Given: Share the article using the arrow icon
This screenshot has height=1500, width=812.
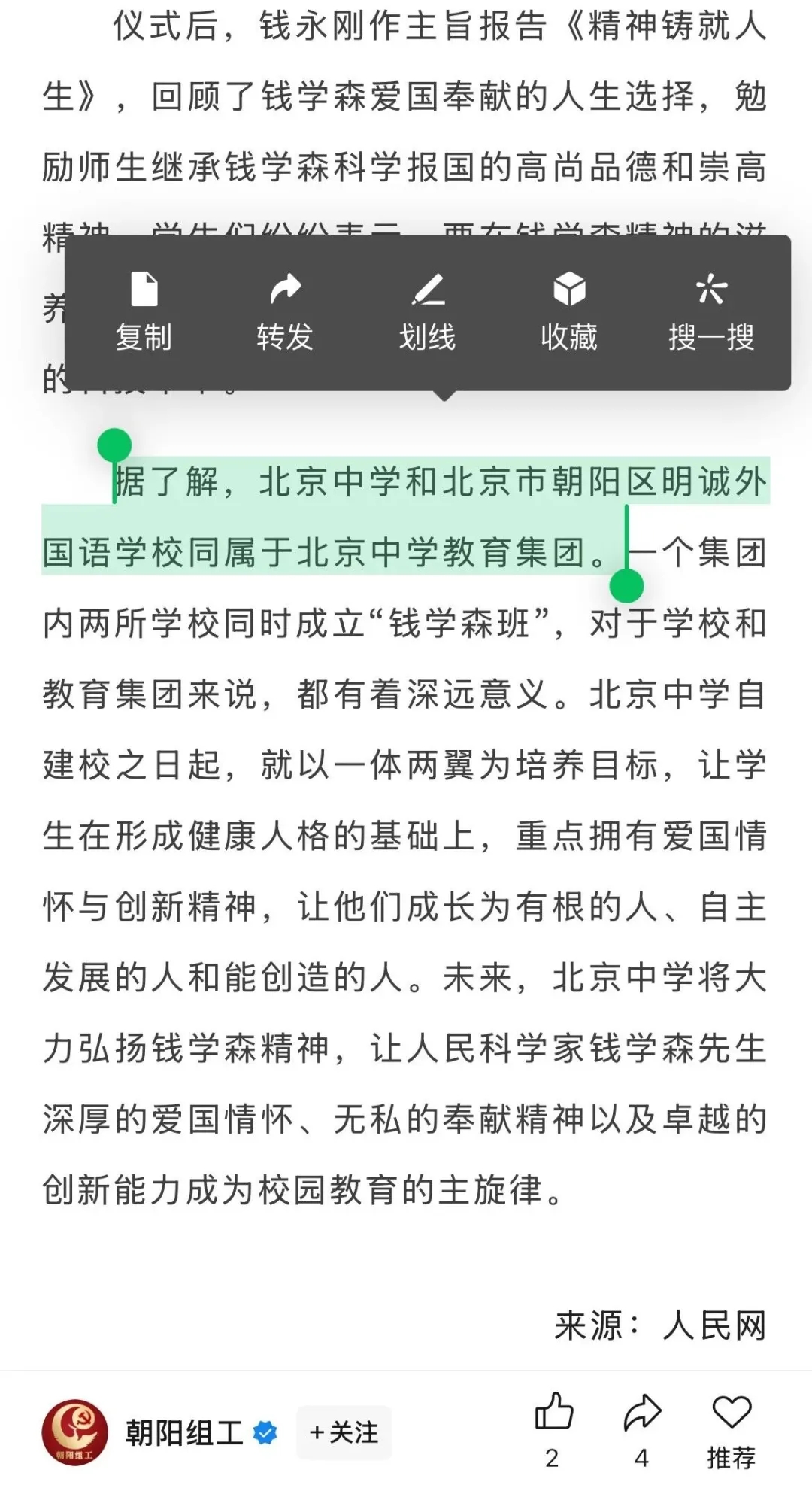Looking at the screenshot, I should (x=642, y=1412).
